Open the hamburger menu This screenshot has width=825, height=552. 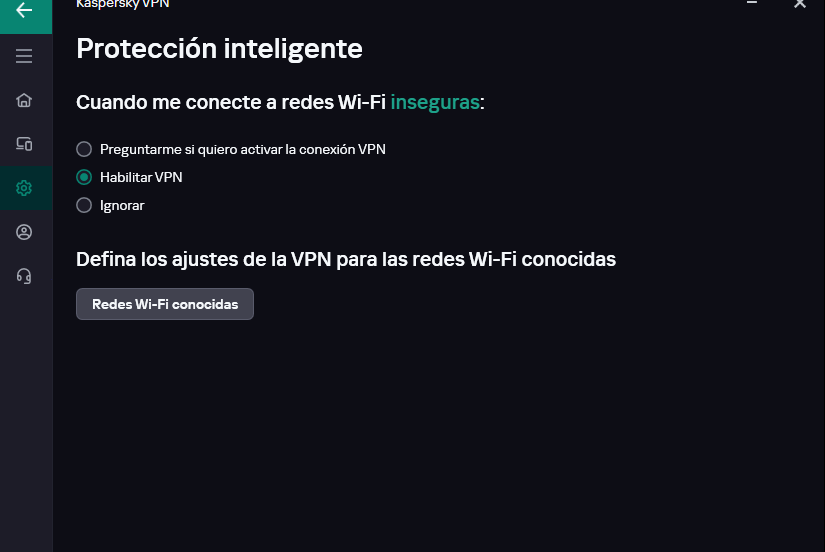25,56
